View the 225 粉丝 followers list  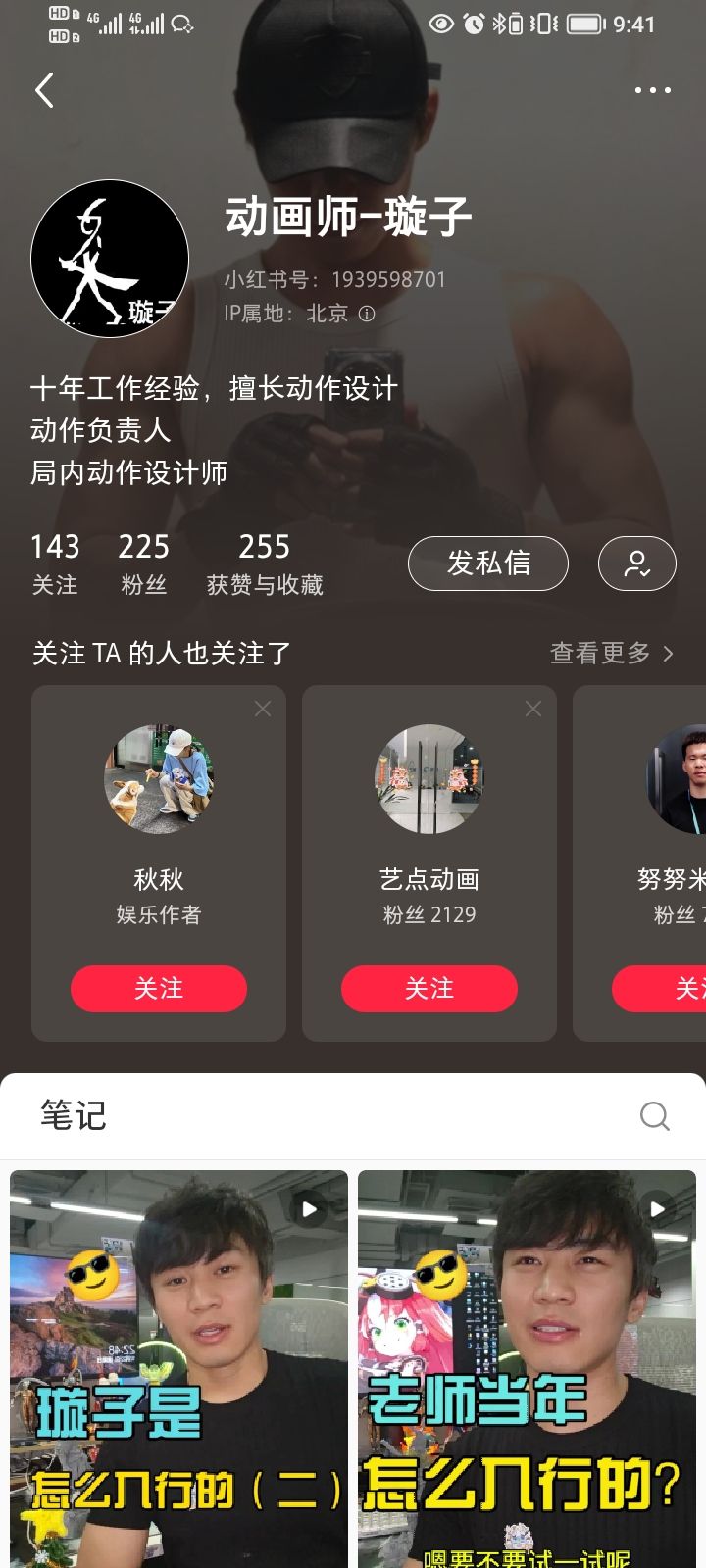[x=143, y=563]
